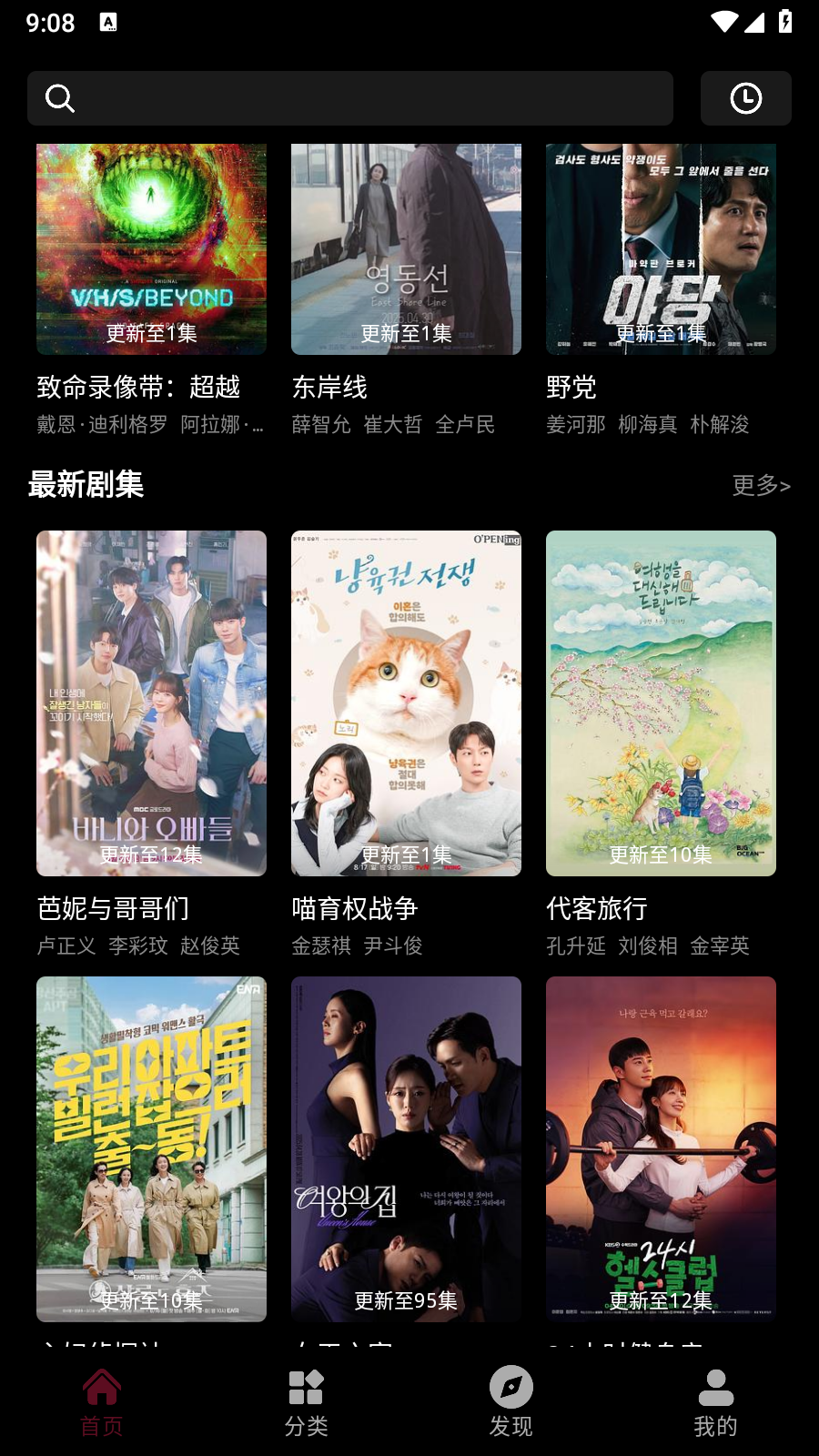Open the poster showing 更新至95集
The height and width of the screenshot is (1456, 819).
(406, 1148)
